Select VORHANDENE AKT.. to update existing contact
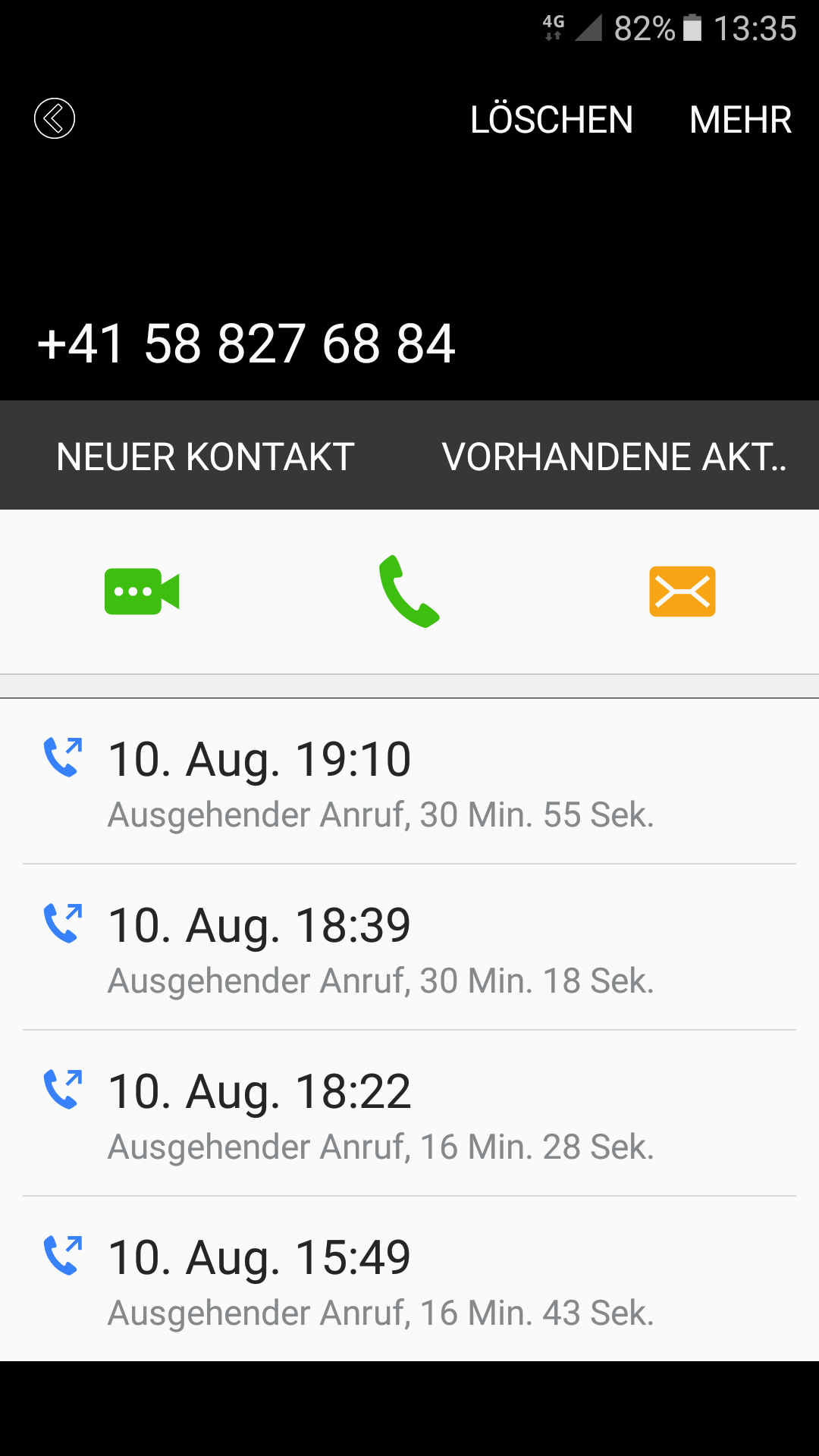The height and width of the screenshot is (1456, 819). tap(614, 457)
